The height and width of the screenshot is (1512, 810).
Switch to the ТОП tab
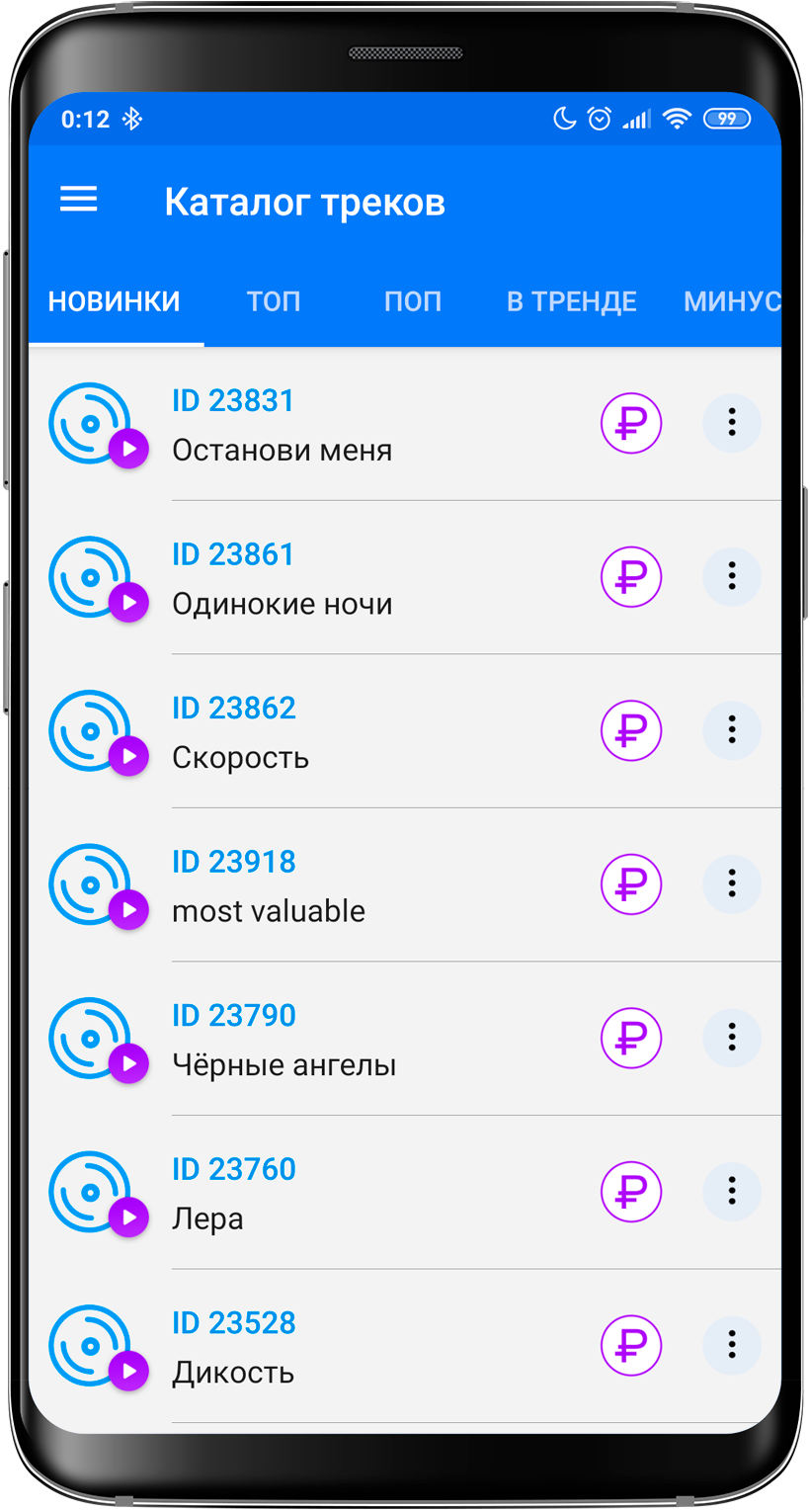pos(274,301)
